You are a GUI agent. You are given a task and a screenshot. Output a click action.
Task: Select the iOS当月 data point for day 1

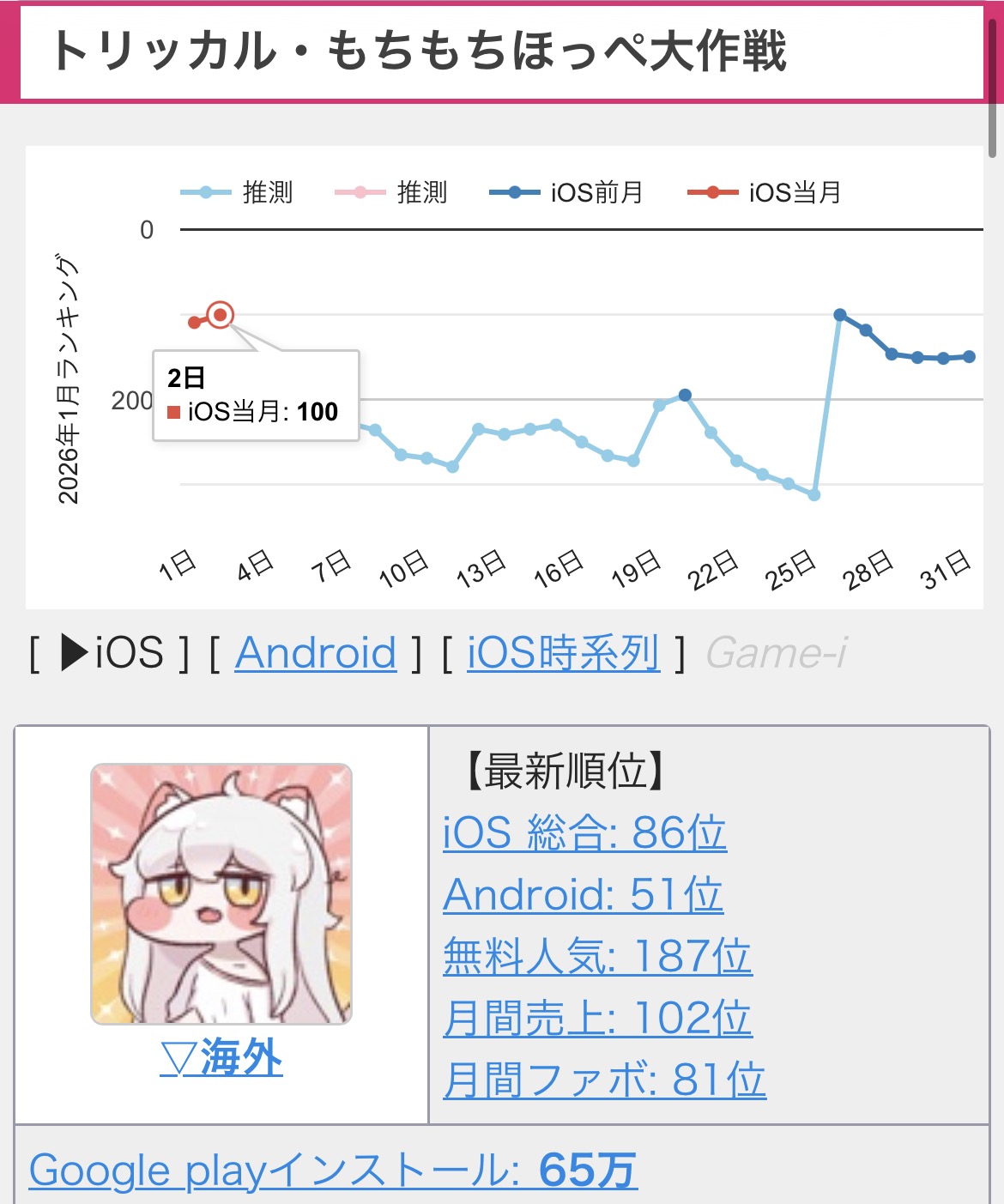(195, 323)
